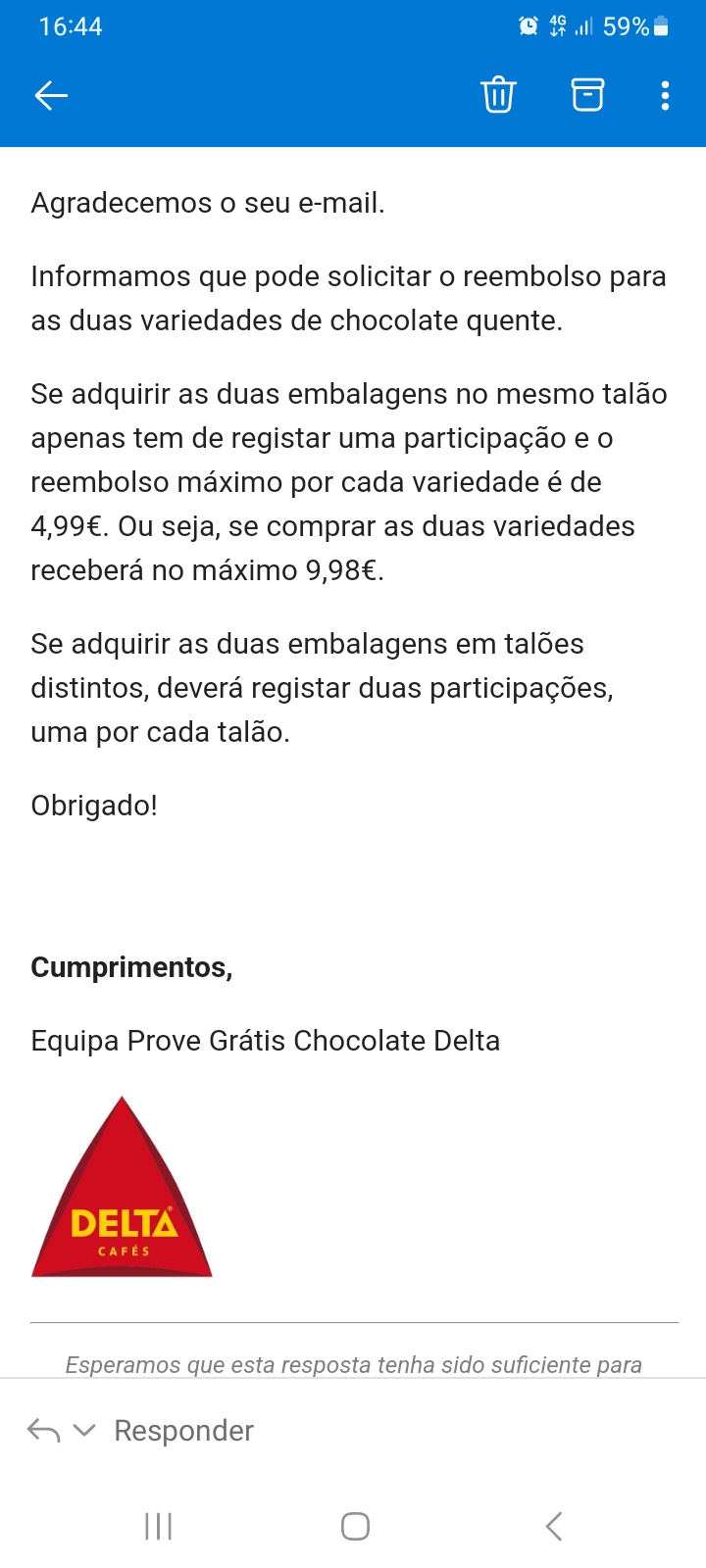This screenshot has width=706, height=1568.
Task: Open the three-dot overflow menu
Action: coord(665,95)
